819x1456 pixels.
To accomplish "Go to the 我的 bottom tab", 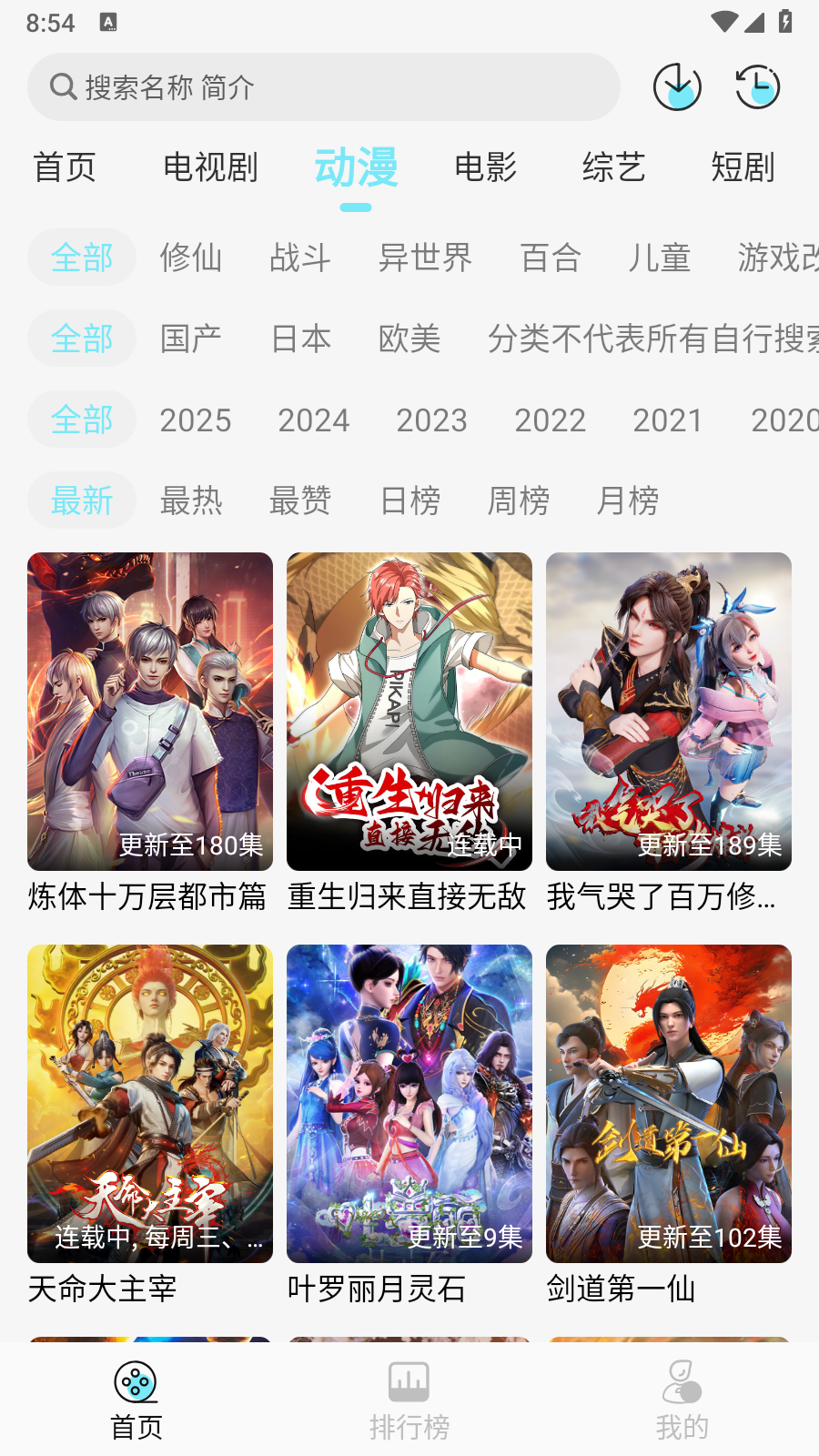I will (x=682, y=1400).
